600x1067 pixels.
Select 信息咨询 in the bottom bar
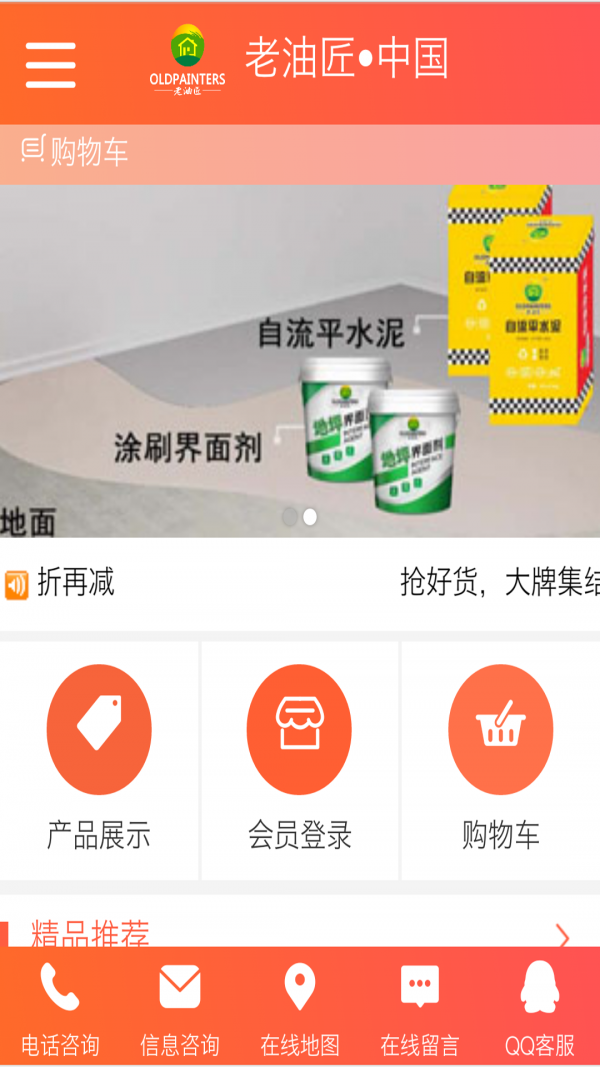pos(180,1008)
